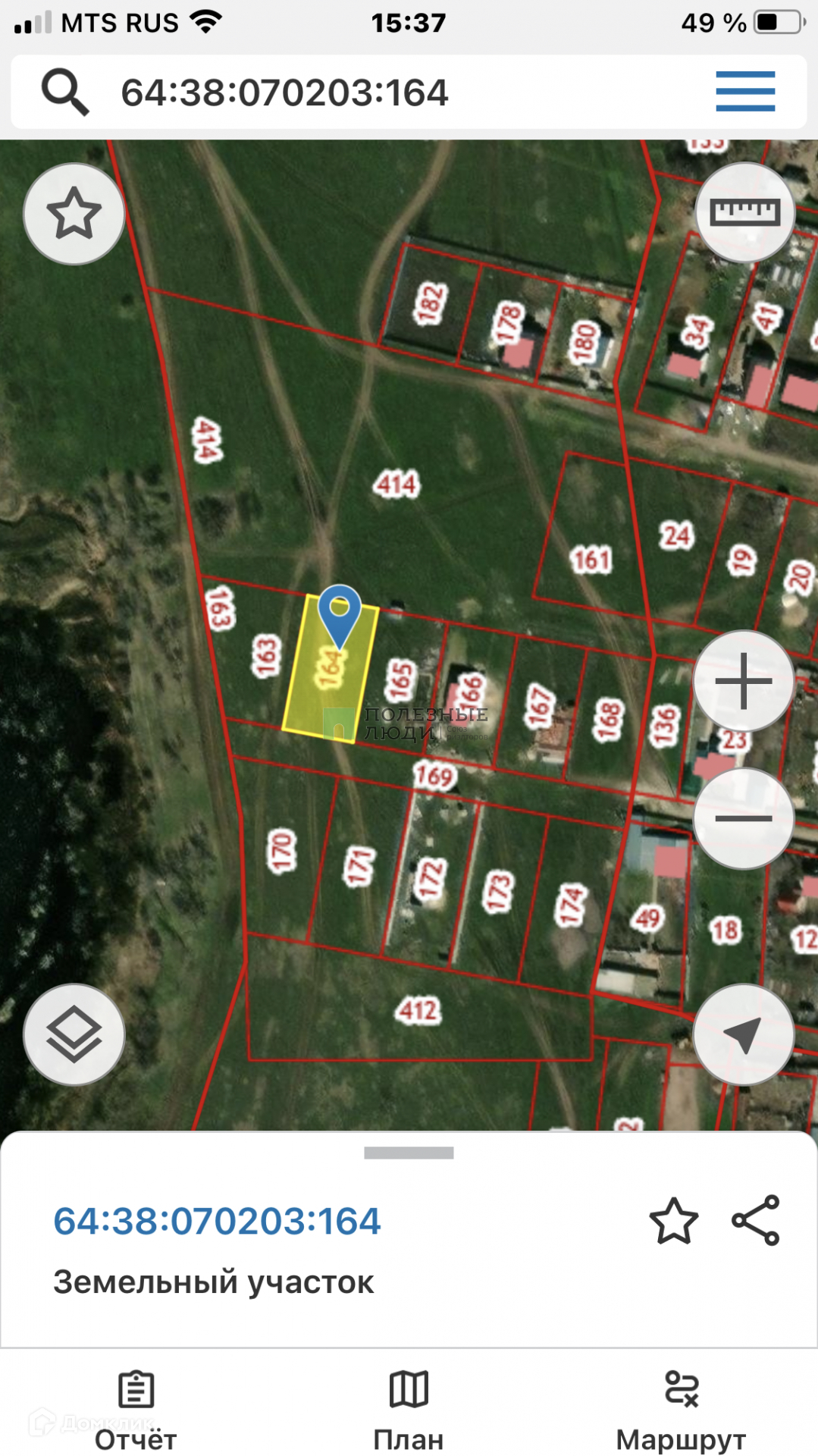
Task: Open the map layers selector
Action: coord(74,1034)
